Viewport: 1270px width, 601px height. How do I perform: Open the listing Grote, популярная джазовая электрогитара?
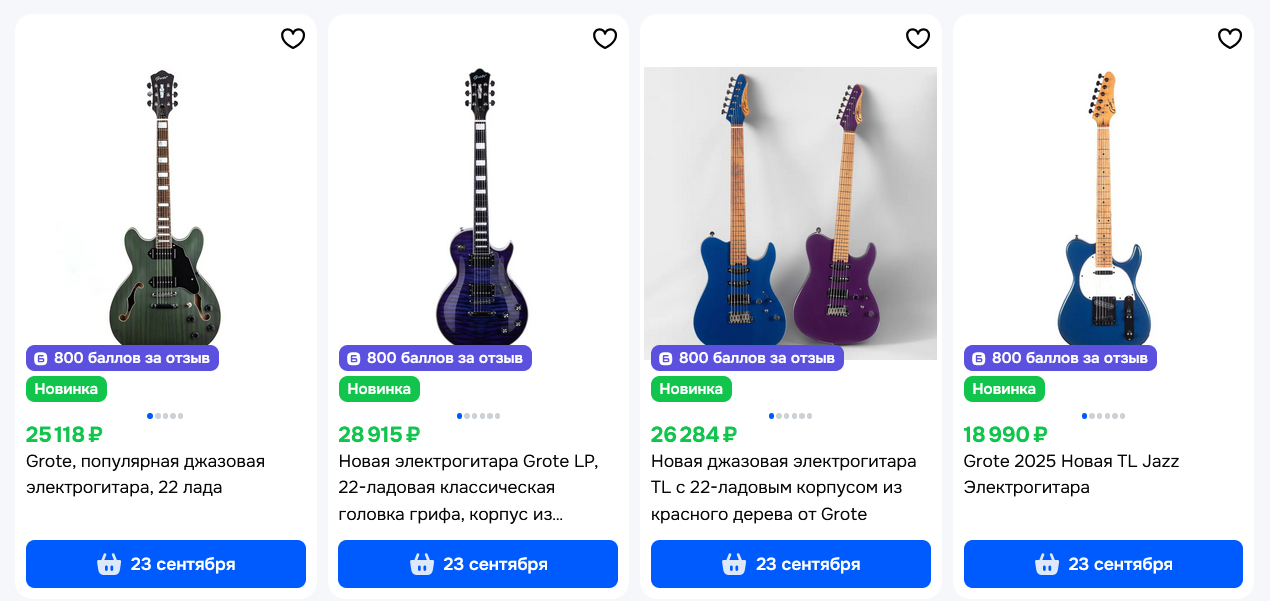click(x=145, y=475)
